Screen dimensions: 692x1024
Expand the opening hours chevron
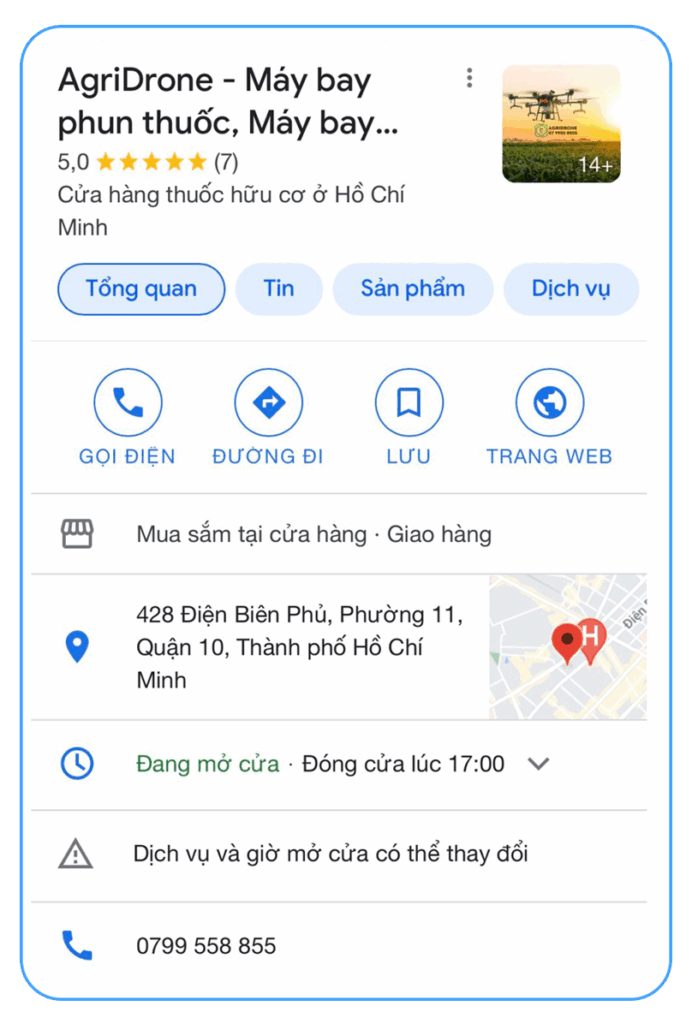(538, 765)
